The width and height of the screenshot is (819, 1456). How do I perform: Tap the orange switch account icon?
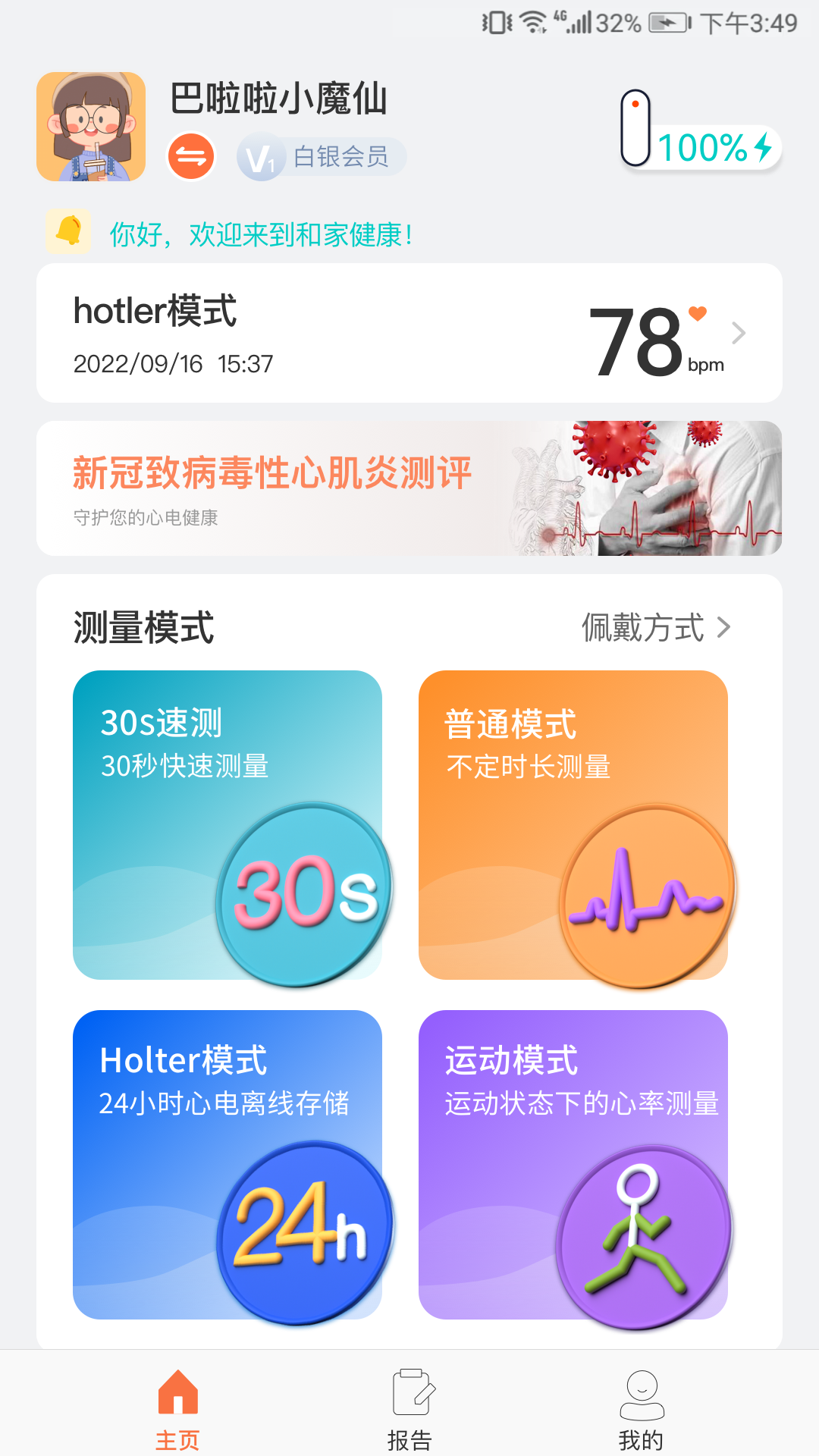pos(191,156)
